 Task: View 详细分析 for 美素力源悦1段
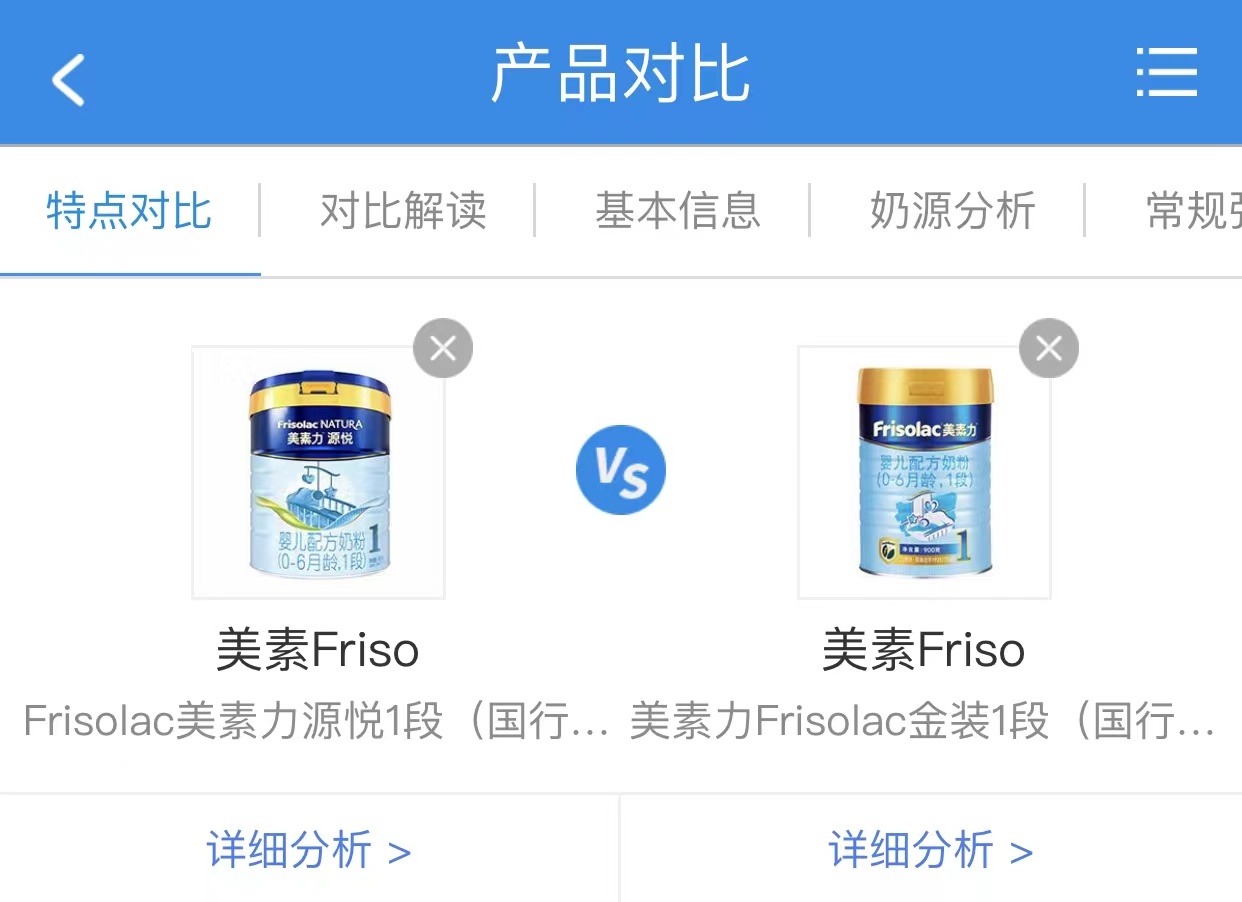coord(309,850)
